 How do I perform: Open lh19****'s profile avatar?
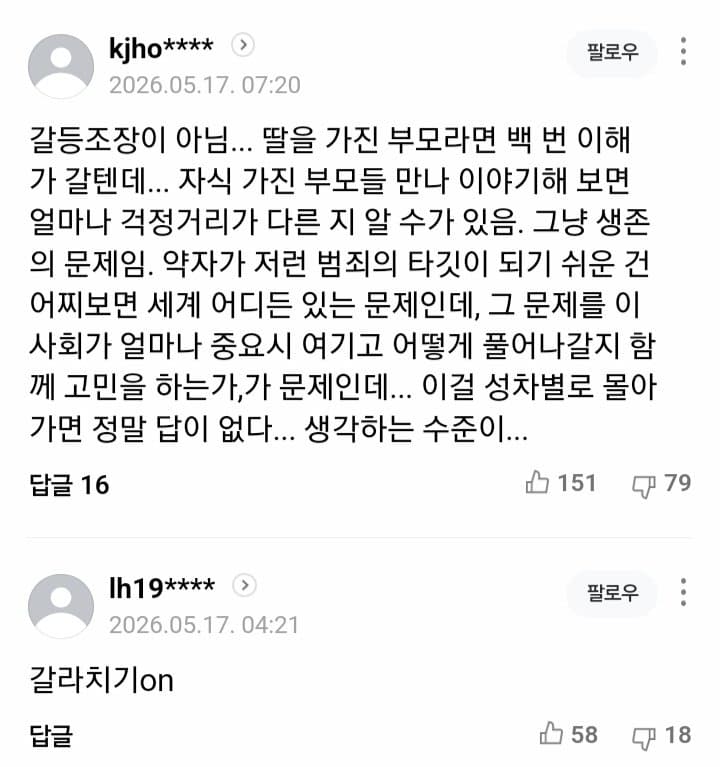coord(61,606)
